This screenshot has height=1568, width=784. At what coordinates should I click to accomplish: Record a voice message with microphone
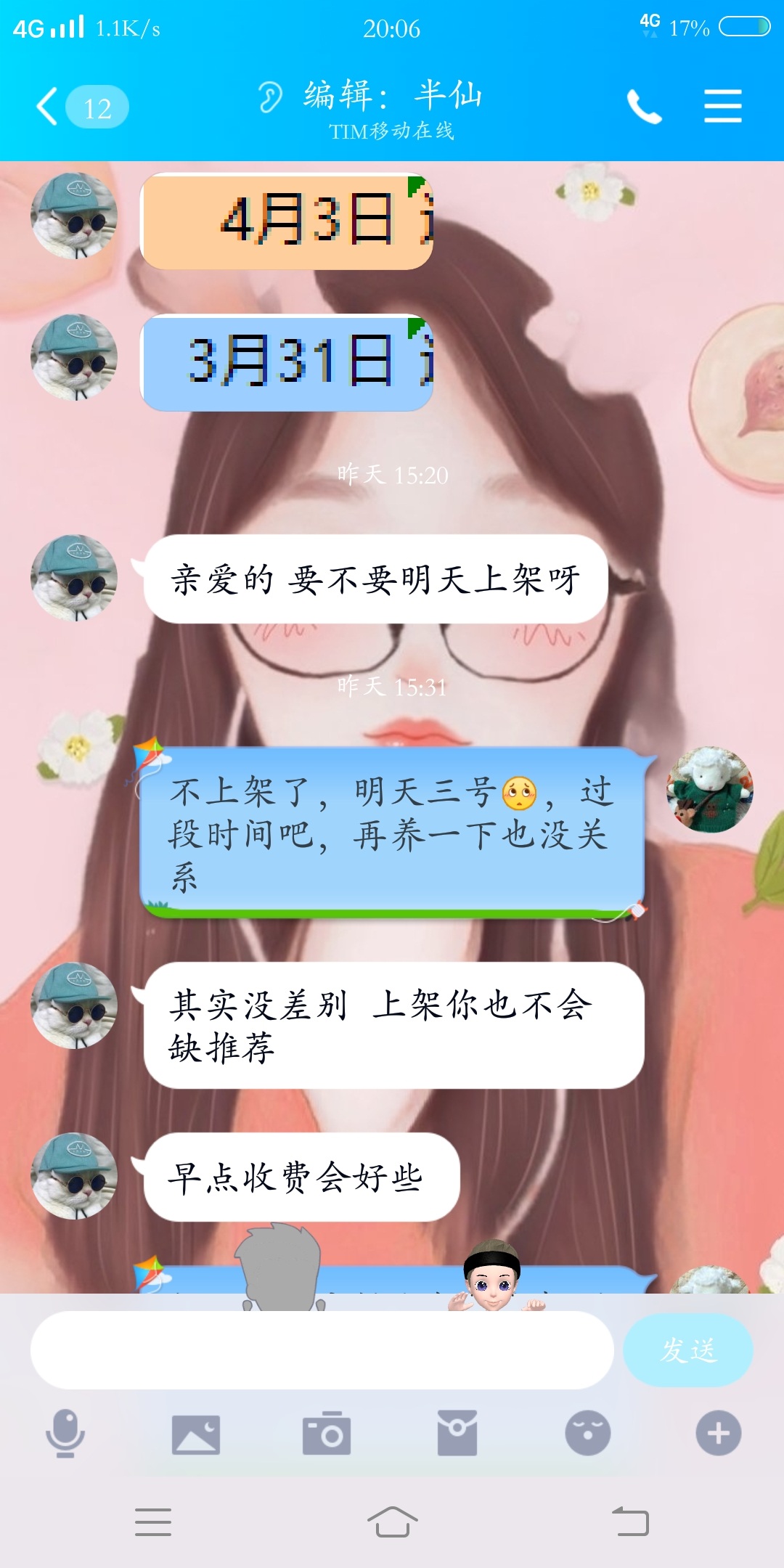click(x=65, y=1434)
